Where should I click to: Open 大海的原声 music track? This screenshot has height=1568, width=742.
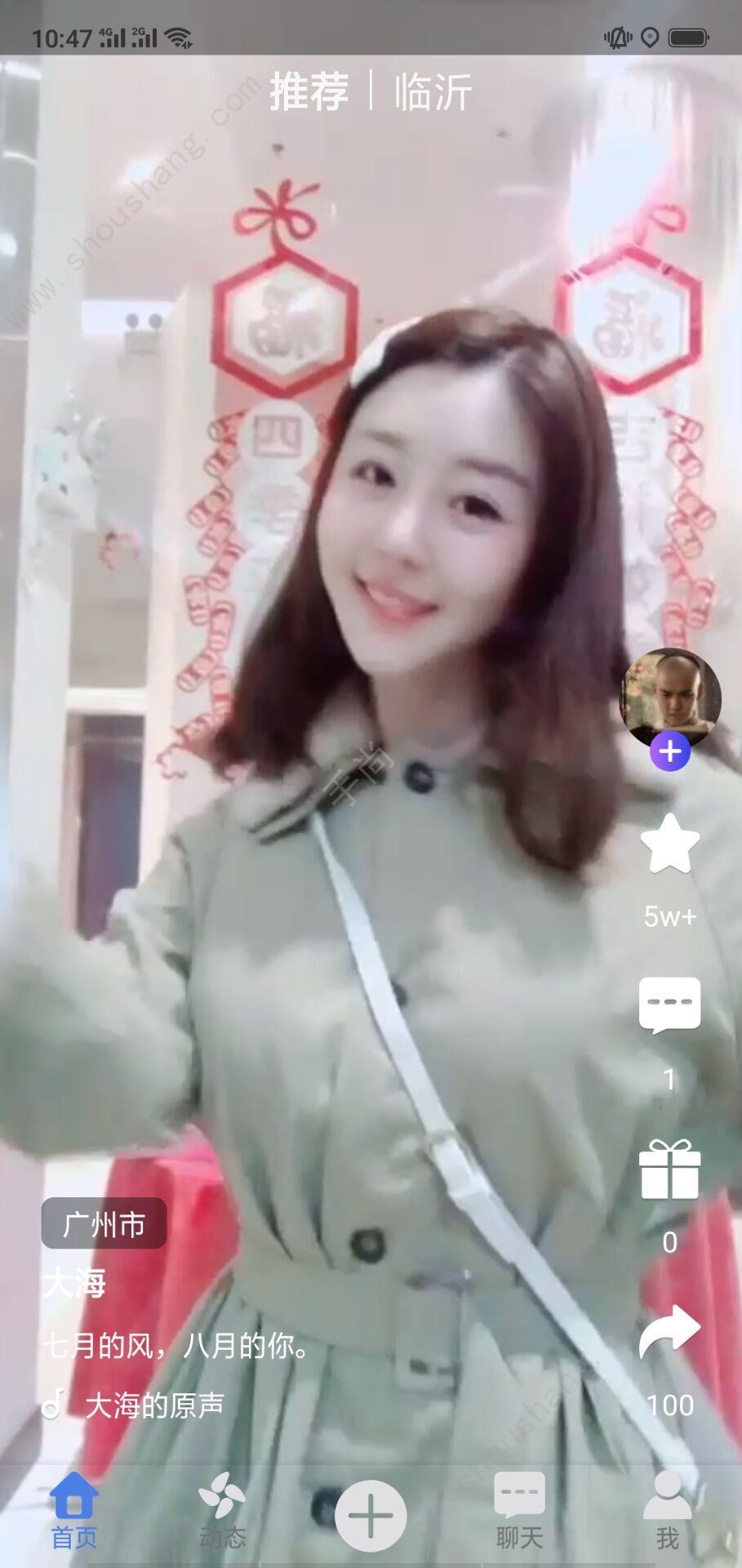click(x=153, y=1405)
